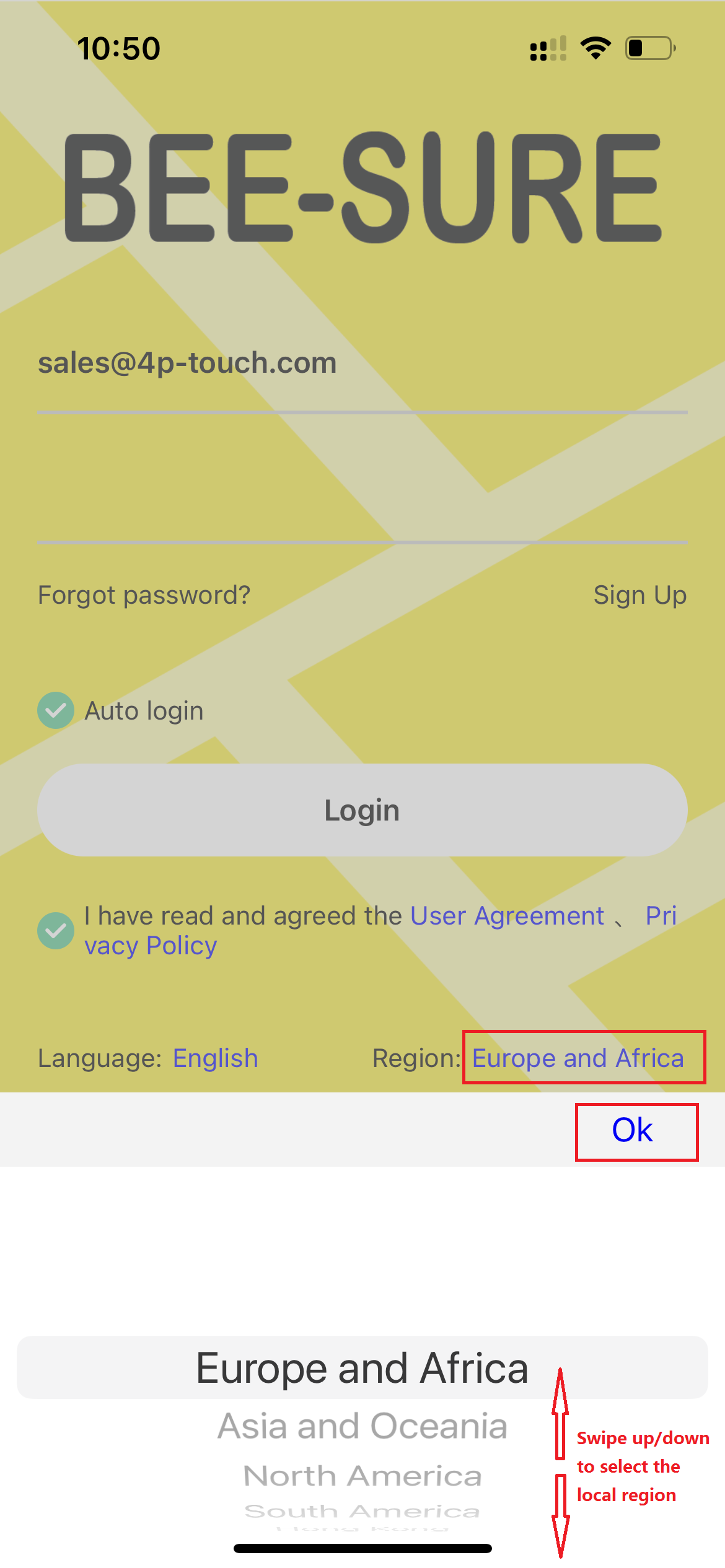Tap the Login button
Viewport: 725px width, 1568px height.
click(x=362, y=810)
